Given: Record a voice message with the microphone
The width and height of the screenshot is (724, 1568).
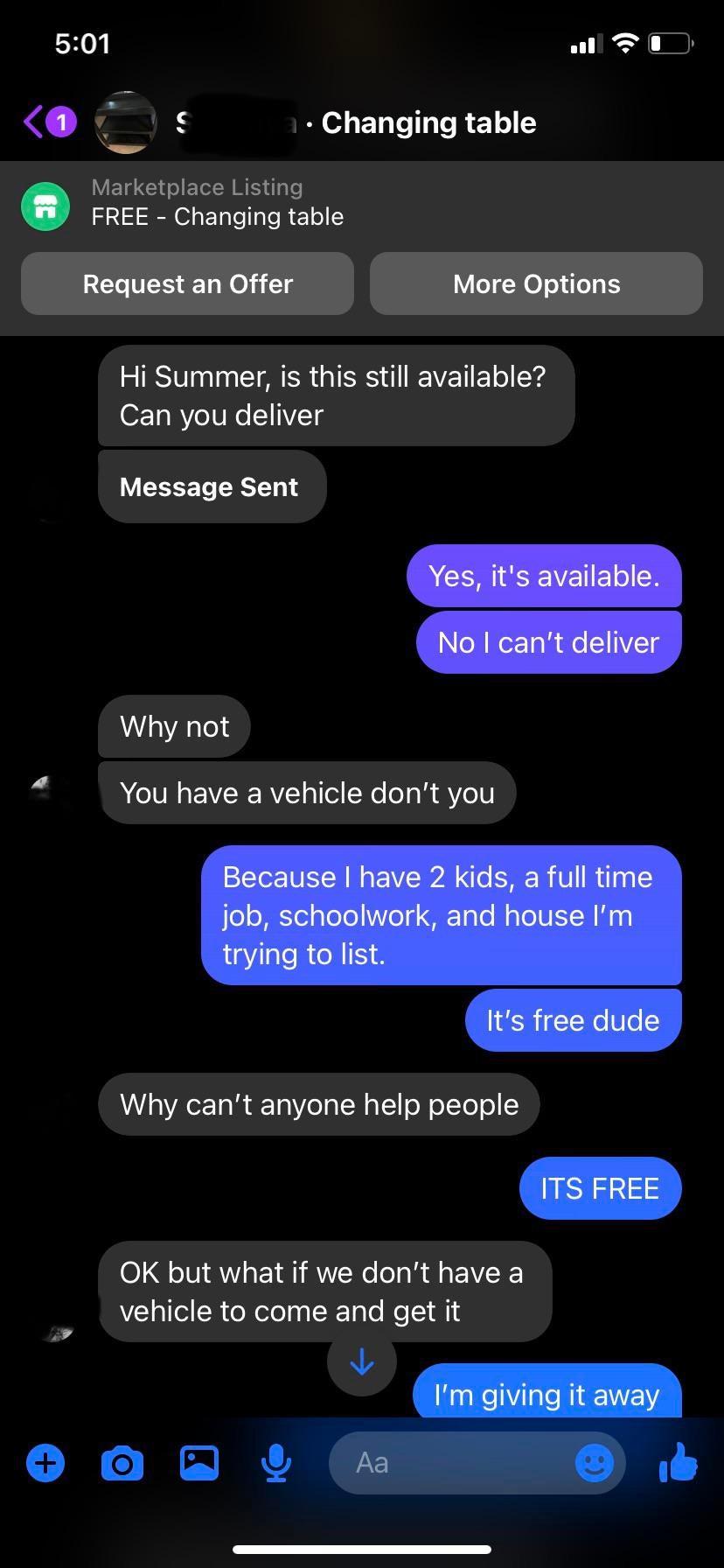Looking at the screenshot, I should 275,1462.
